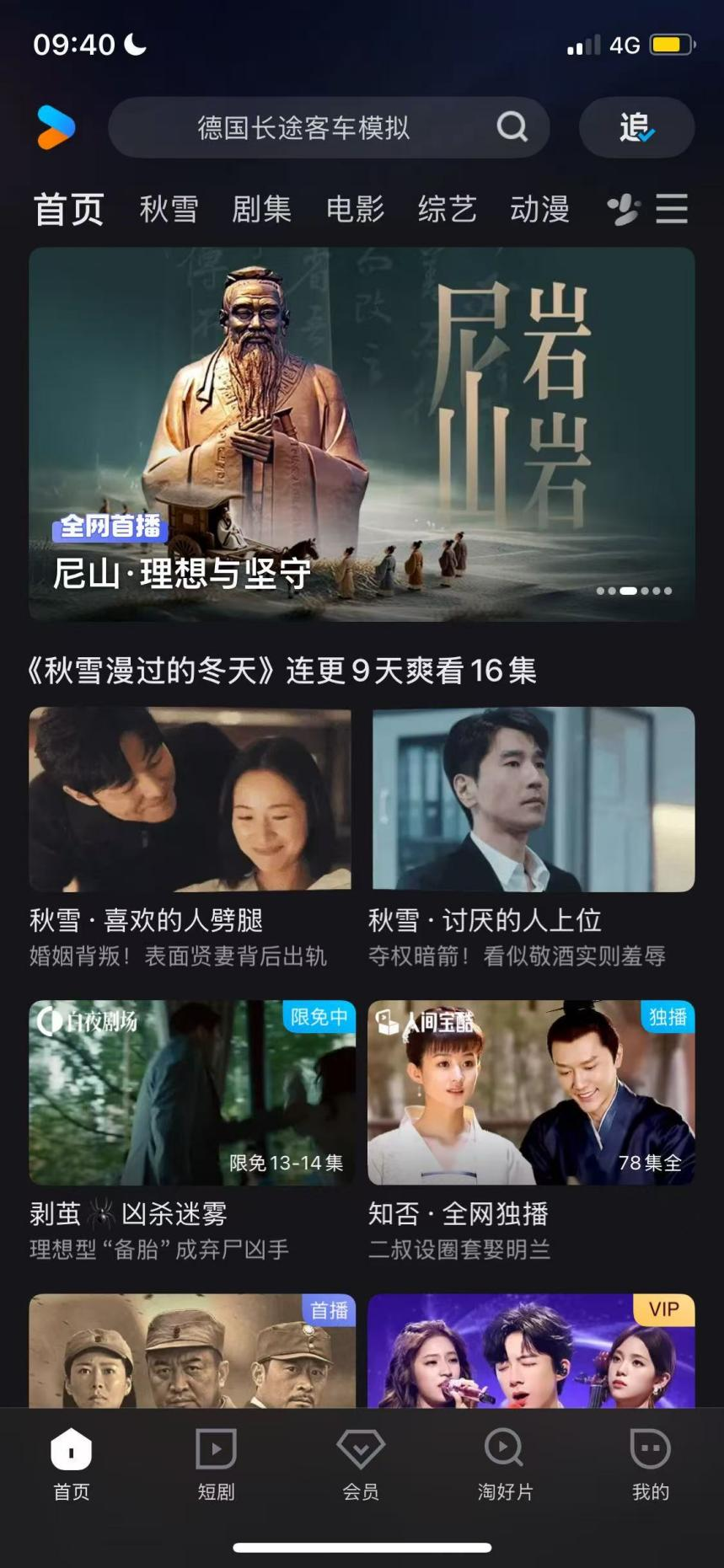The width and height of the screenshot is (724, 1568).
Task: Switch to the 剧集 tab
Action: tap(261, 209)
